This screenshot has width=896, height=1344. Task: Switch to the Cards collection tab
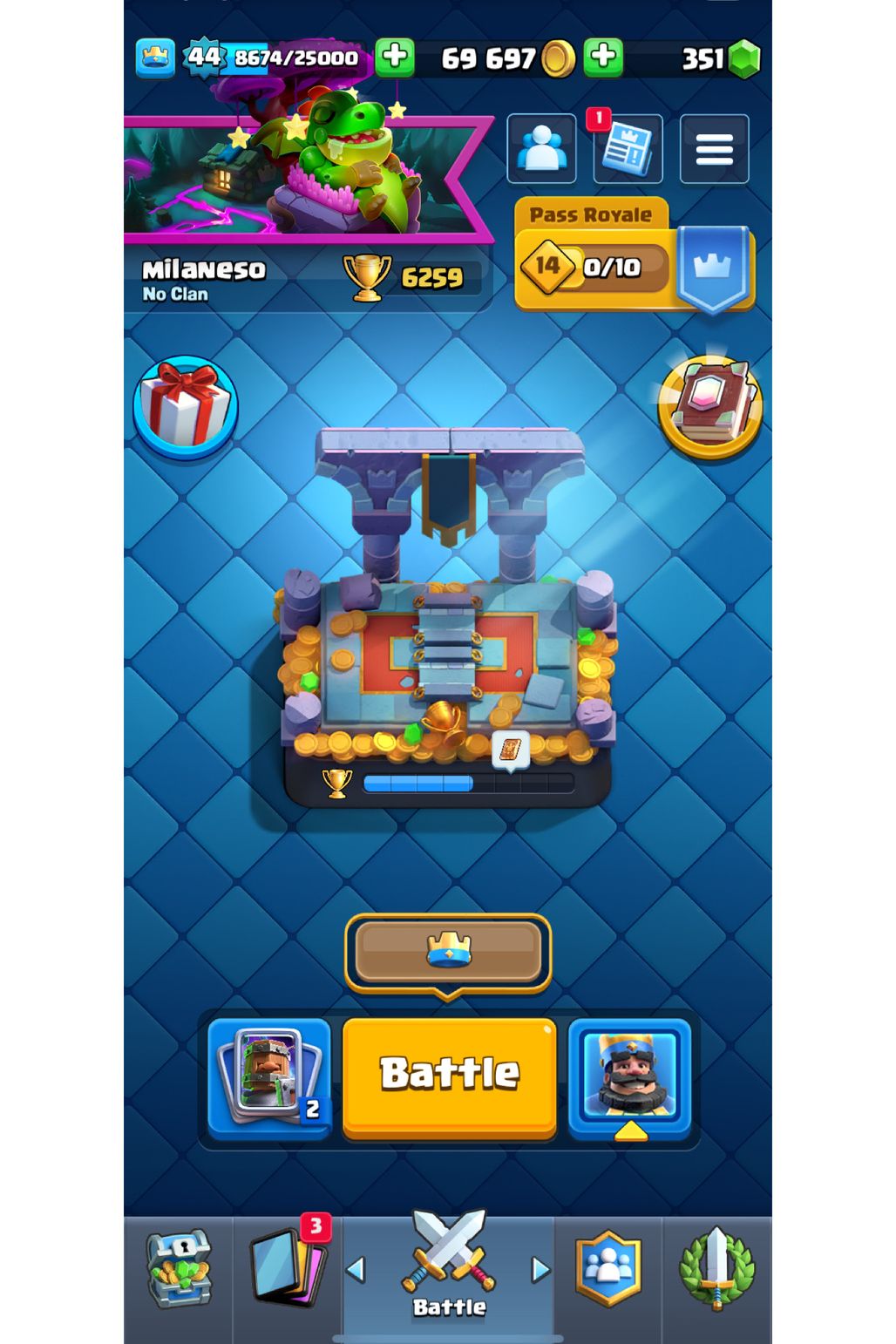(288, 1269)
